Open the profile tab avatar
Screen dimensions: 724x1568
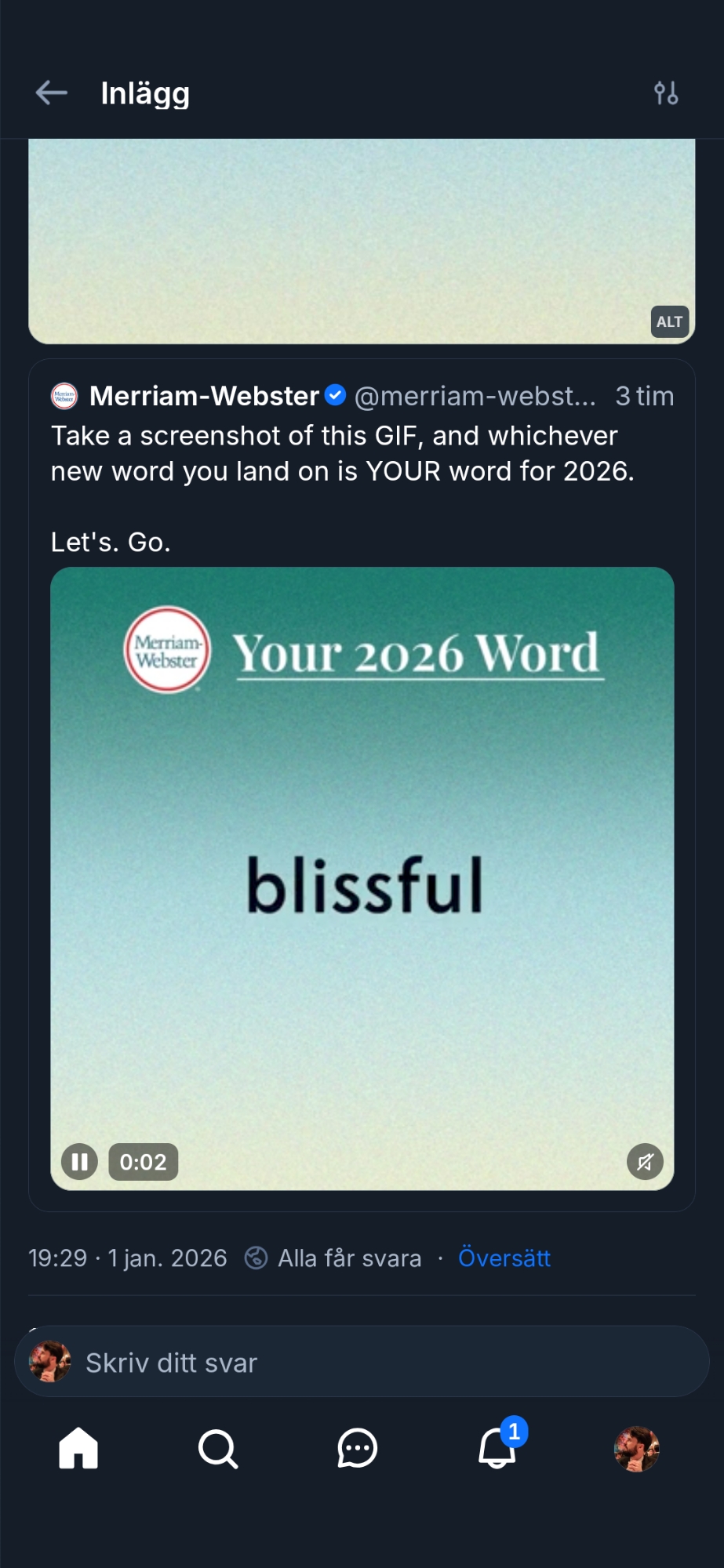coord(636,1448)
